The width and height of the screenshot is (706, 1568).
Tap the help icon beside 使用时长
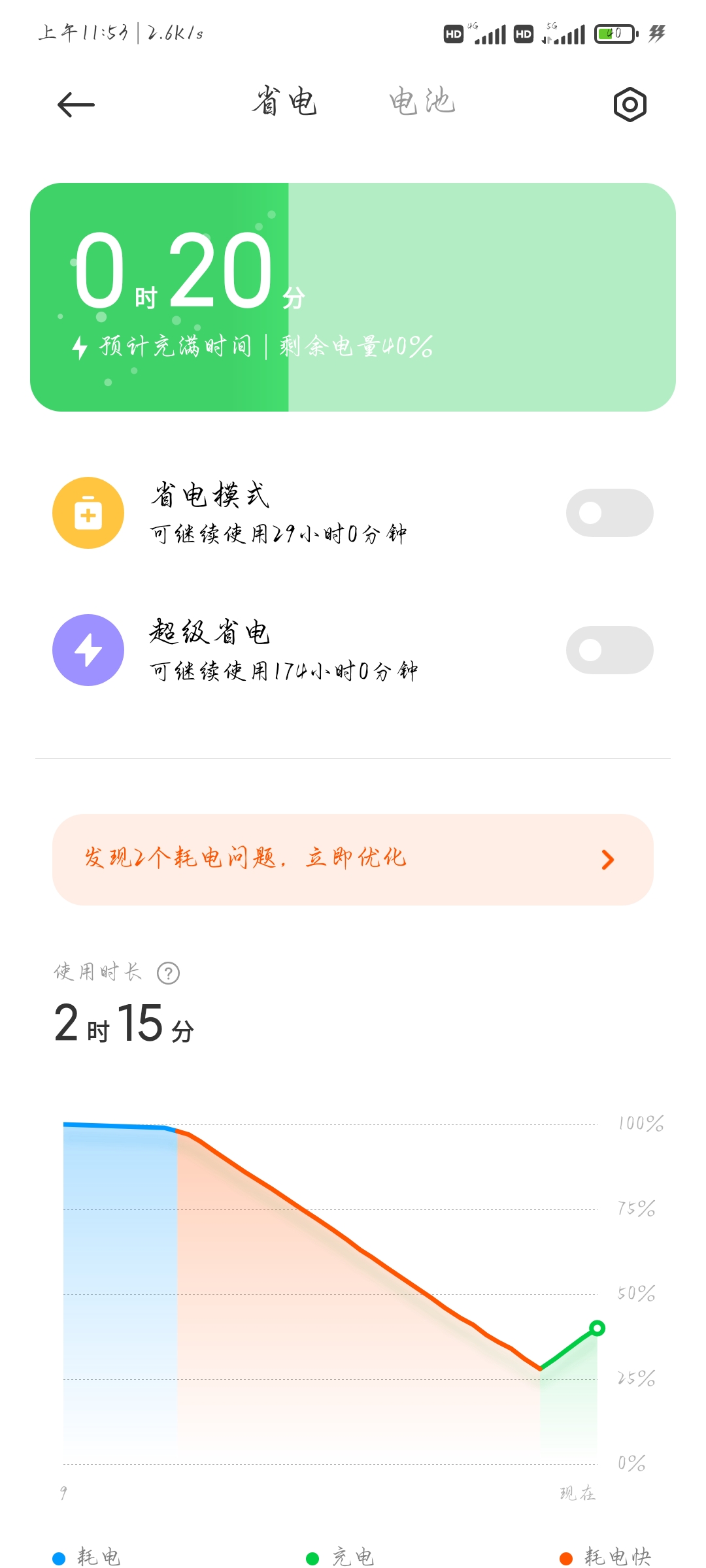point(169,973)
